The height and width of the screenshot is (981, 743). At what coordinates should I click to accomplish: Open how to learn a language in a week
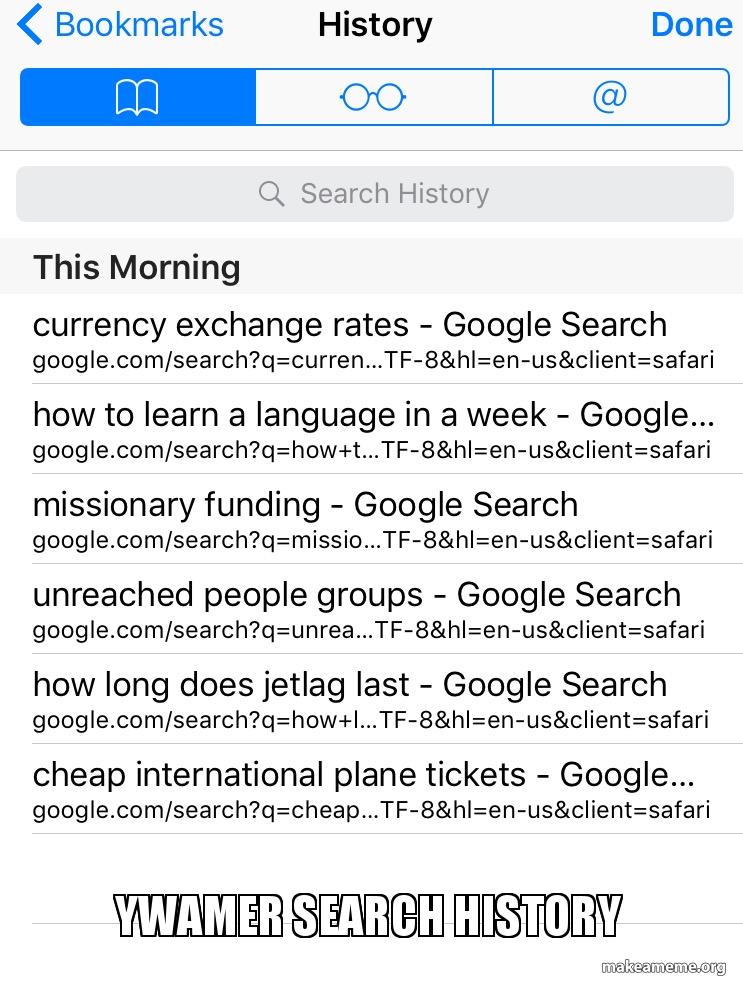[372, 429]
